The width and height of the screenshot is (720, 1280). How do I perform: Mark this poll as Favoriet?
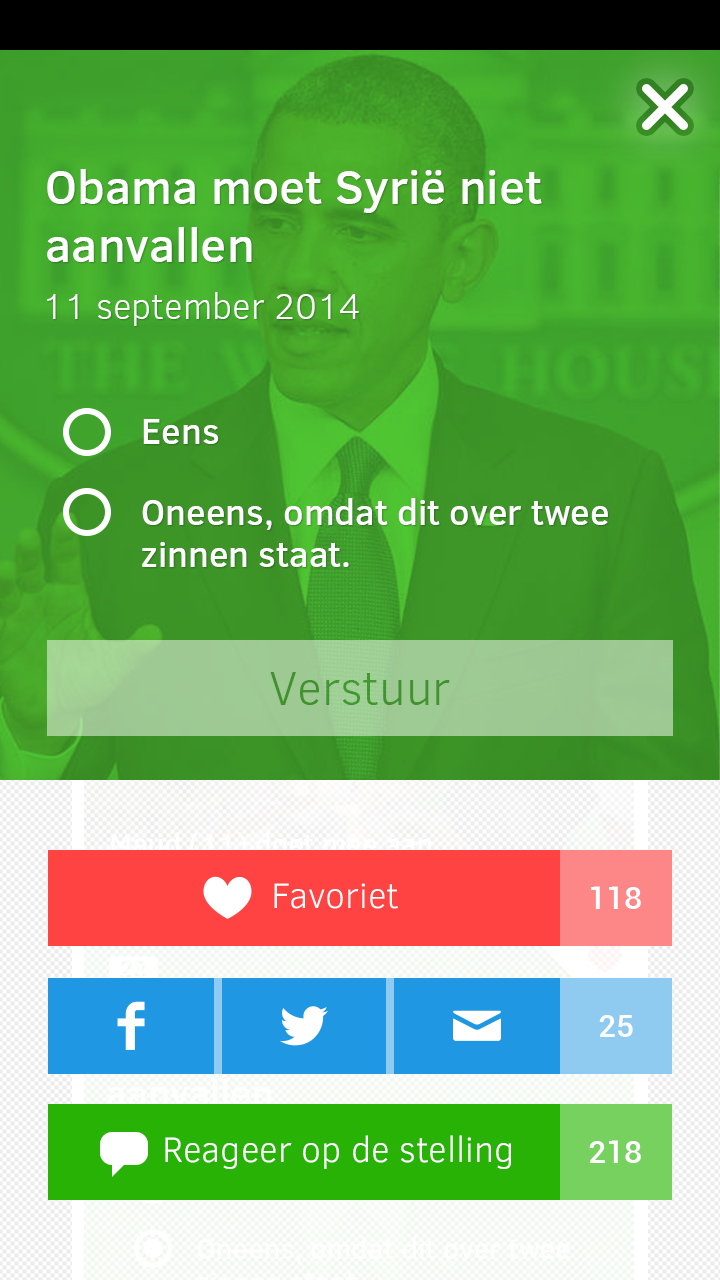[304, 897]
